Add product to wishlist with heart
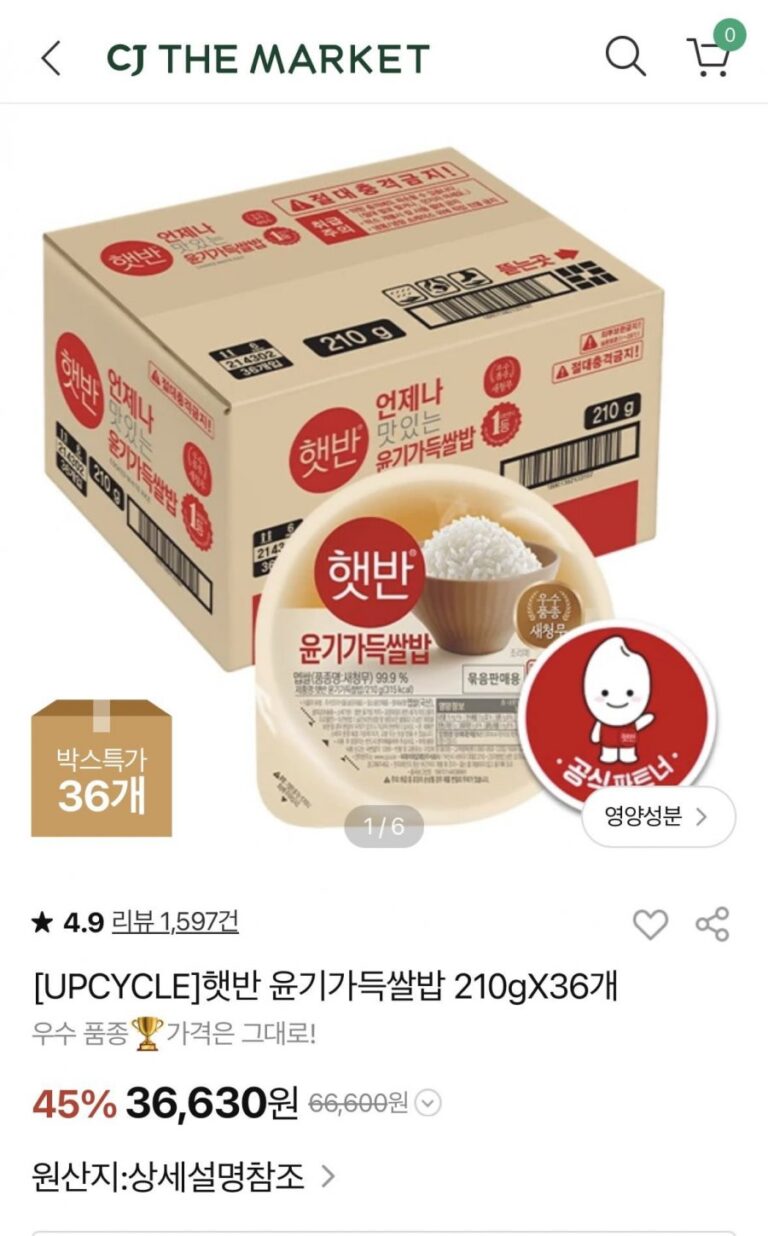Screen dimensions: 768x1236 click(x=650, y=924)
